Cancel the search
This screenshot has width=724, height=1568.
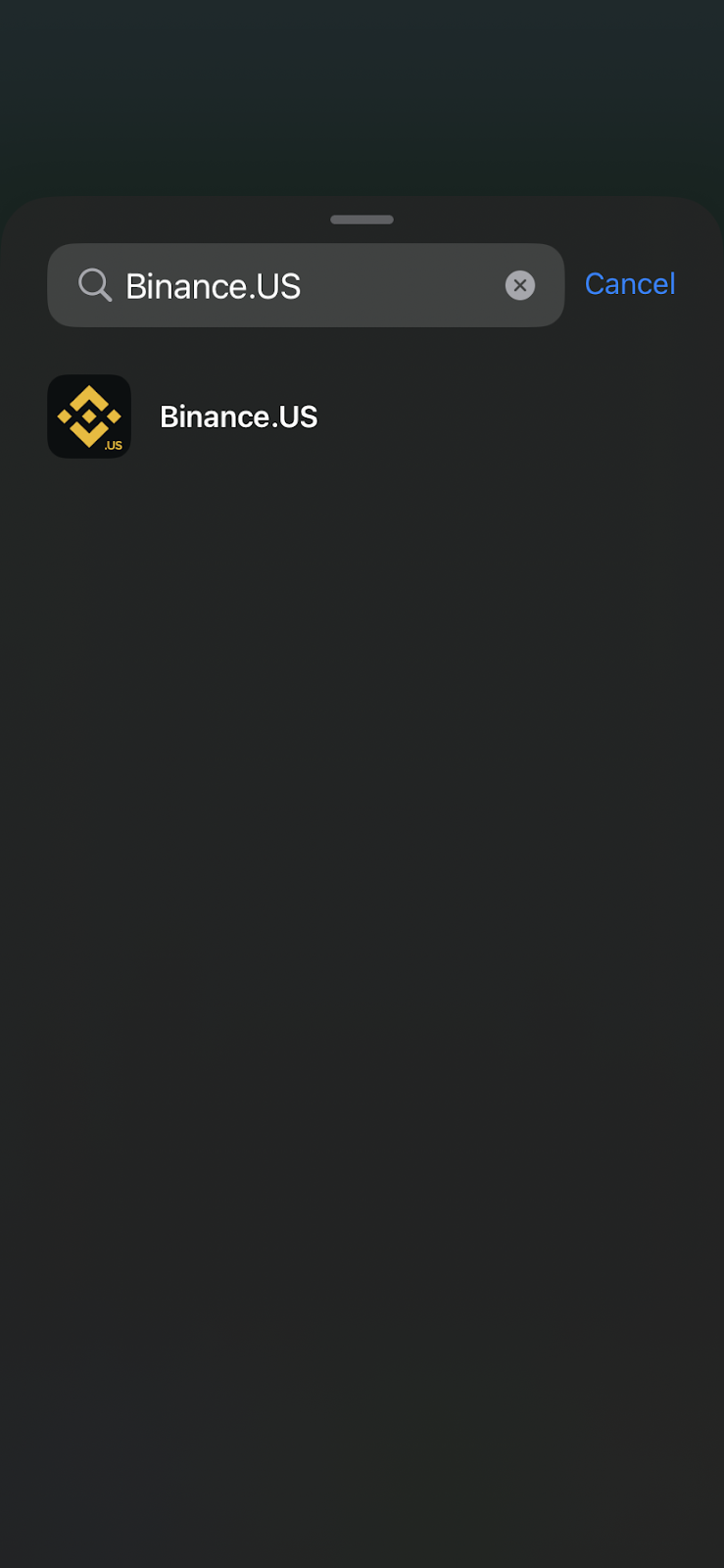tap(630, 284)
